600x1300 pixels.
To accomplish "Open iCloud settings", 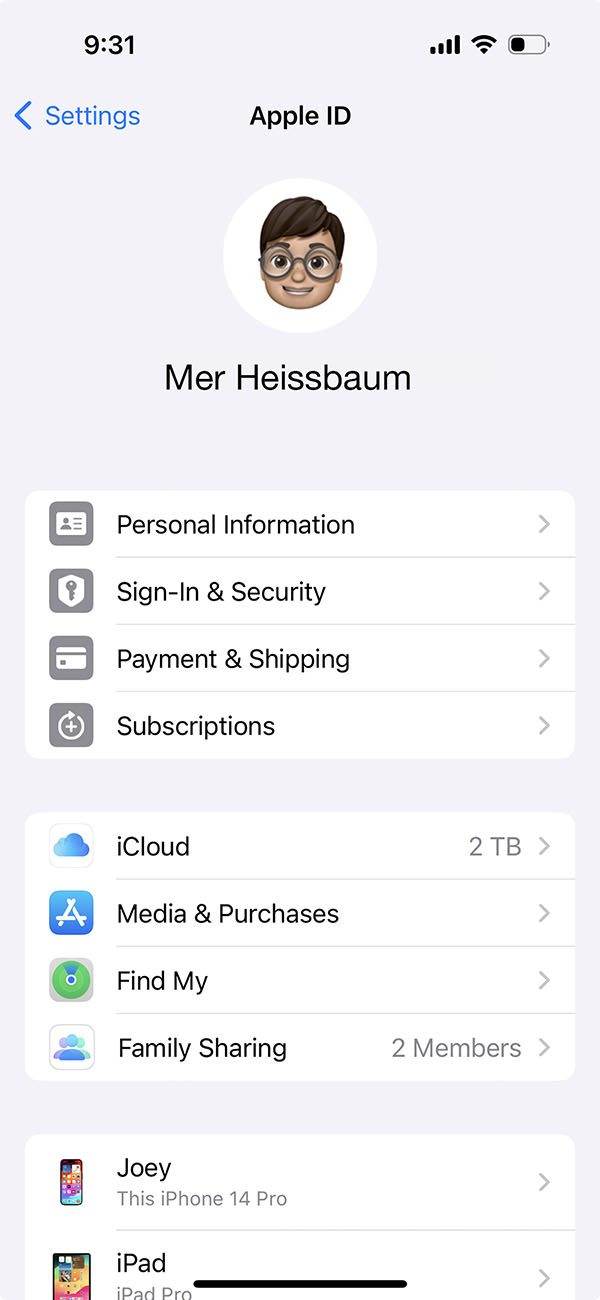I will coord(300,846).
